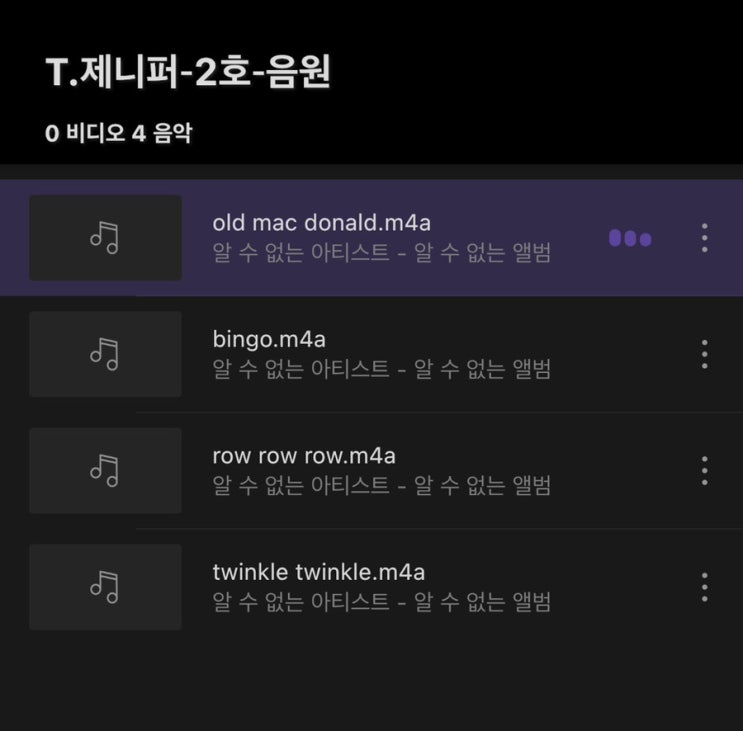Open more options for bingo.m4a

click(705, 354)
